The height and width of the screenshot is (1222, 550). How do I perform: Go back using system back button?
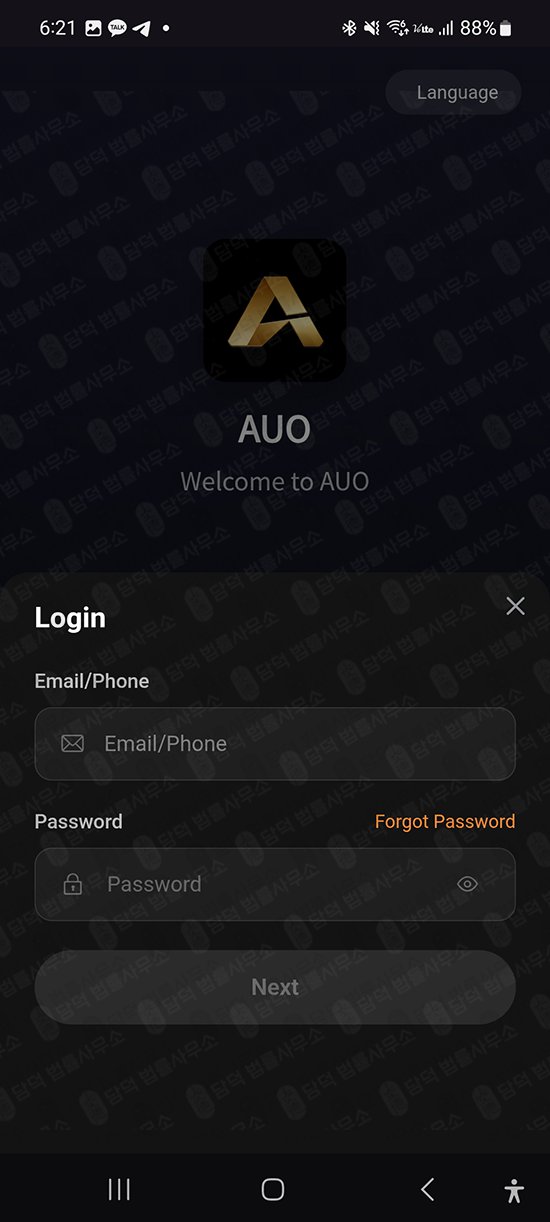427,1189
